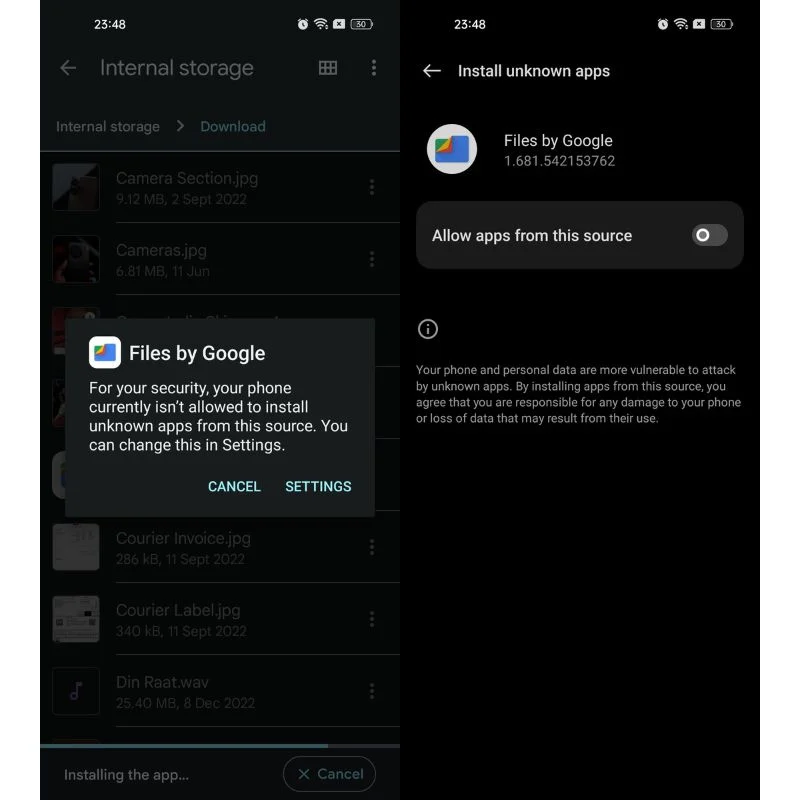The width and height of the screenshot is (800, 800).
Task: Go back from Install unknown apps
Action: pyautogui.click(x=432, y=71)
